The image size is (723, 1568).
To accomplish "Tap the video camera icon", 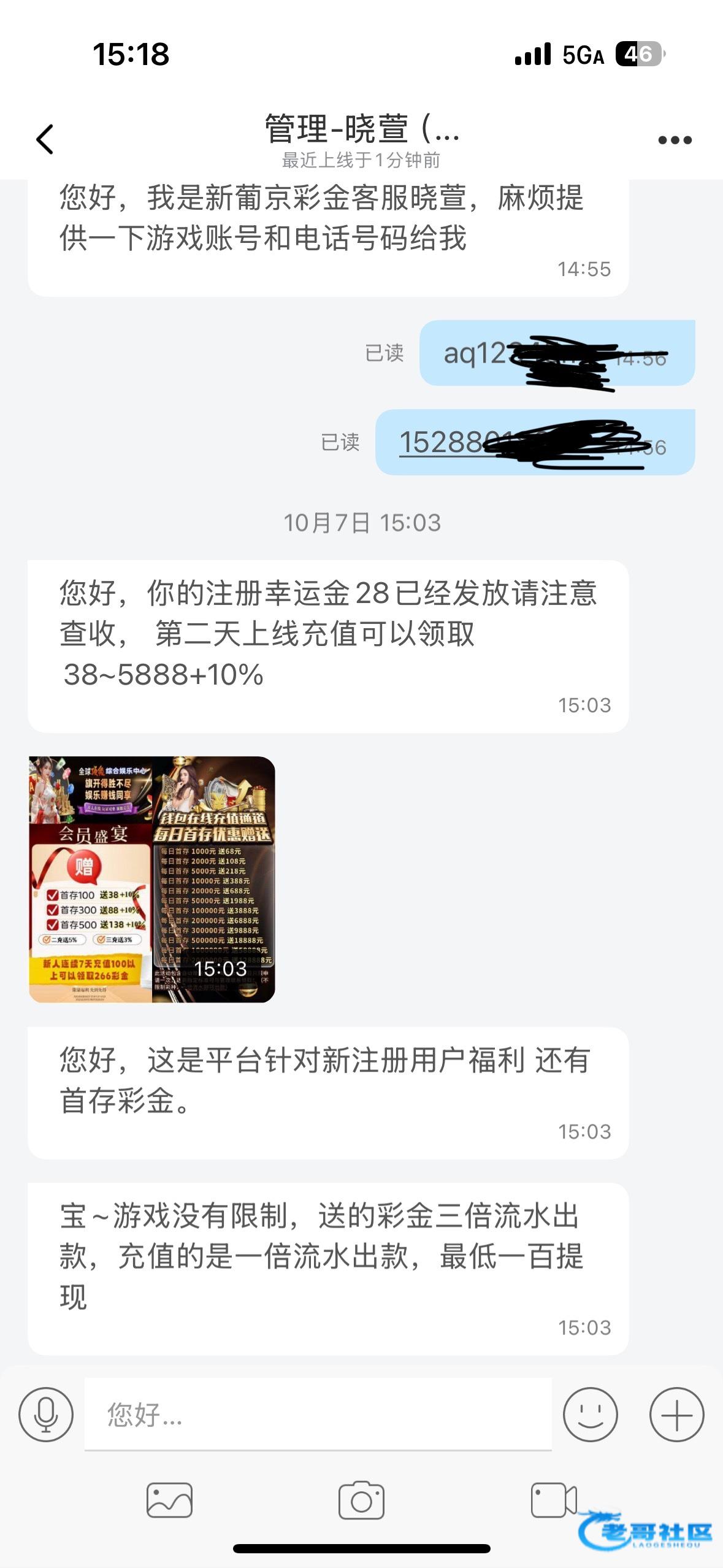I will (553, 1501).
